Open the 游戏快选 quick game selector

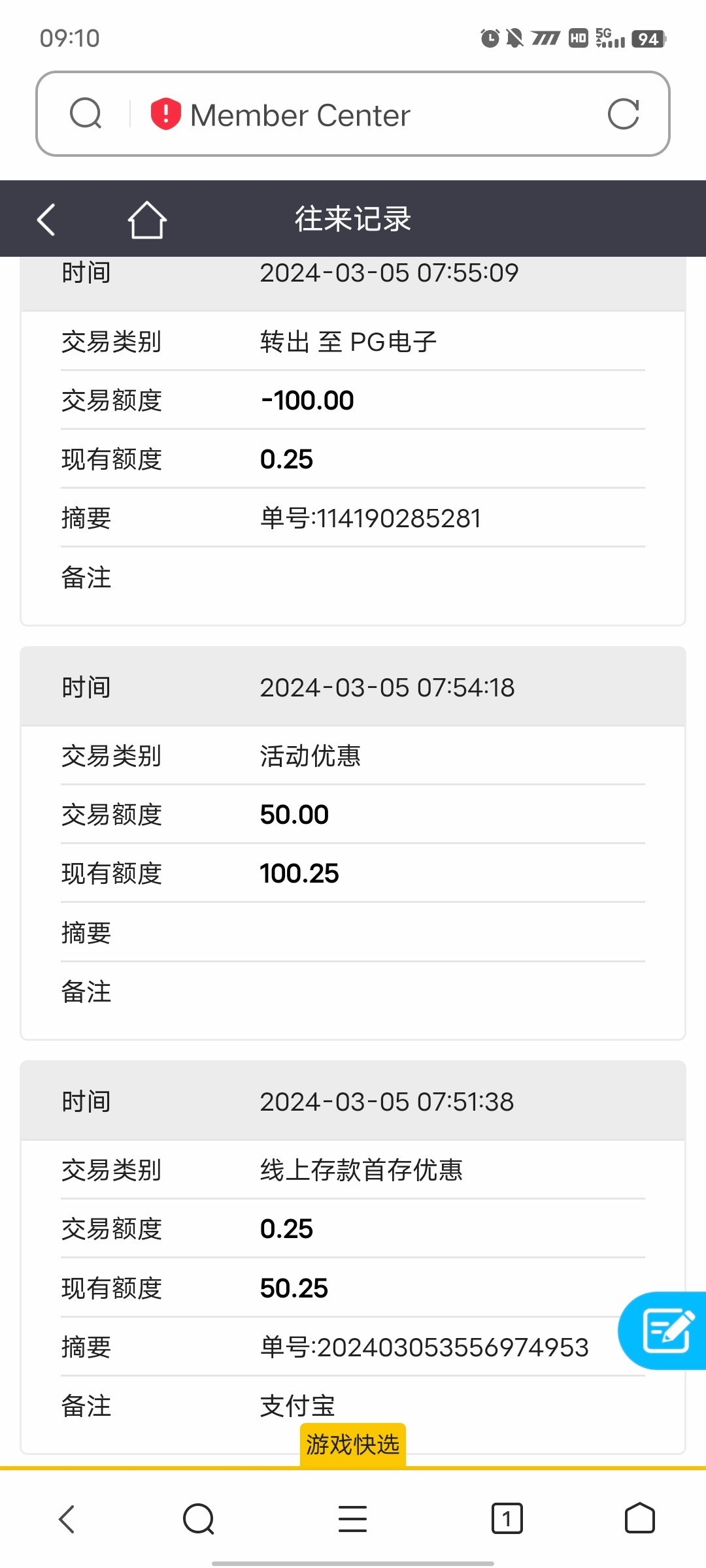pos(353,1444)
